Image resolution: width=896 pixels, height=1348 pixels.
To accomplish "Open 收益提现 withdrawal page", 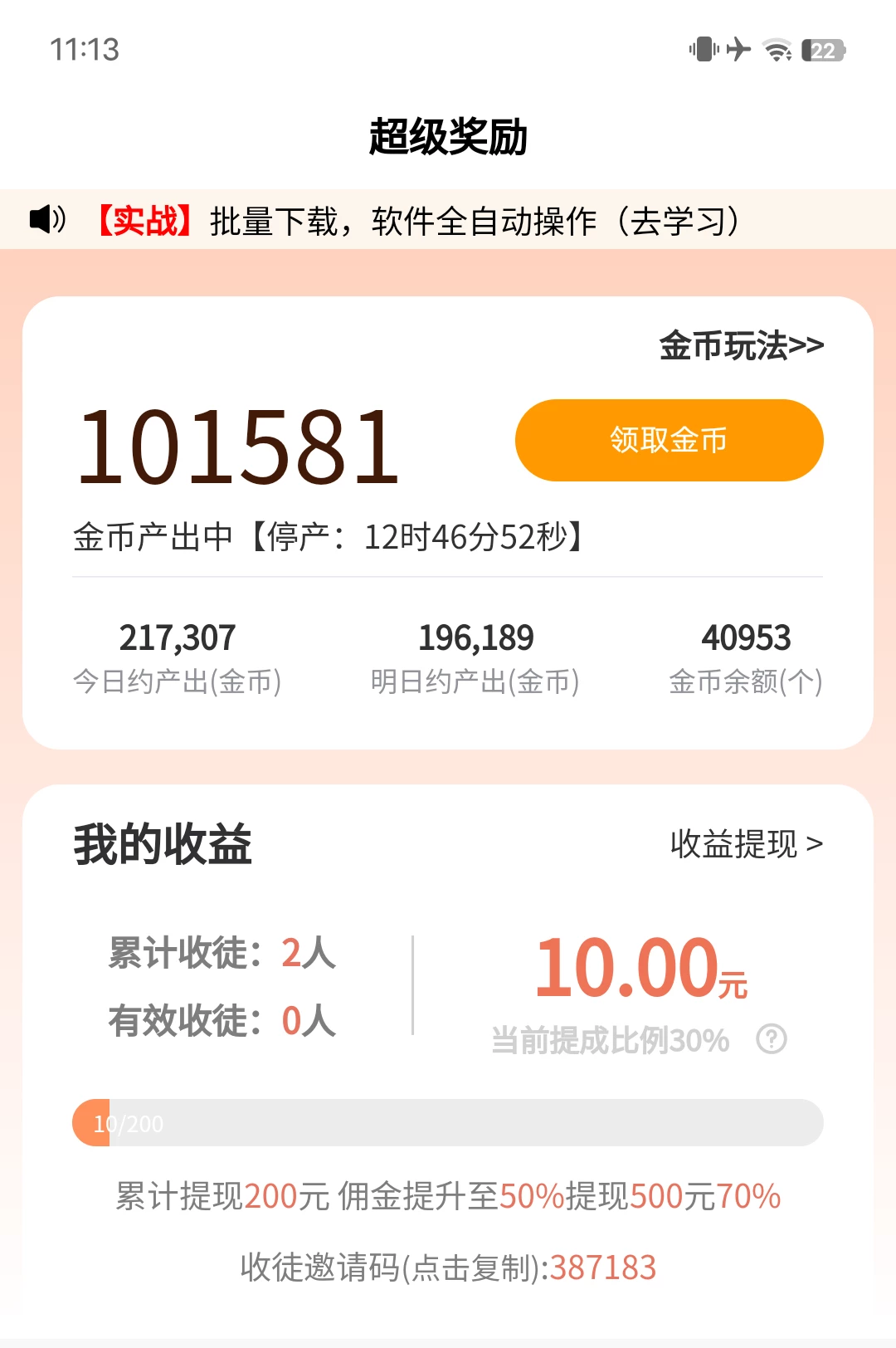I will [x=746, y=844].
